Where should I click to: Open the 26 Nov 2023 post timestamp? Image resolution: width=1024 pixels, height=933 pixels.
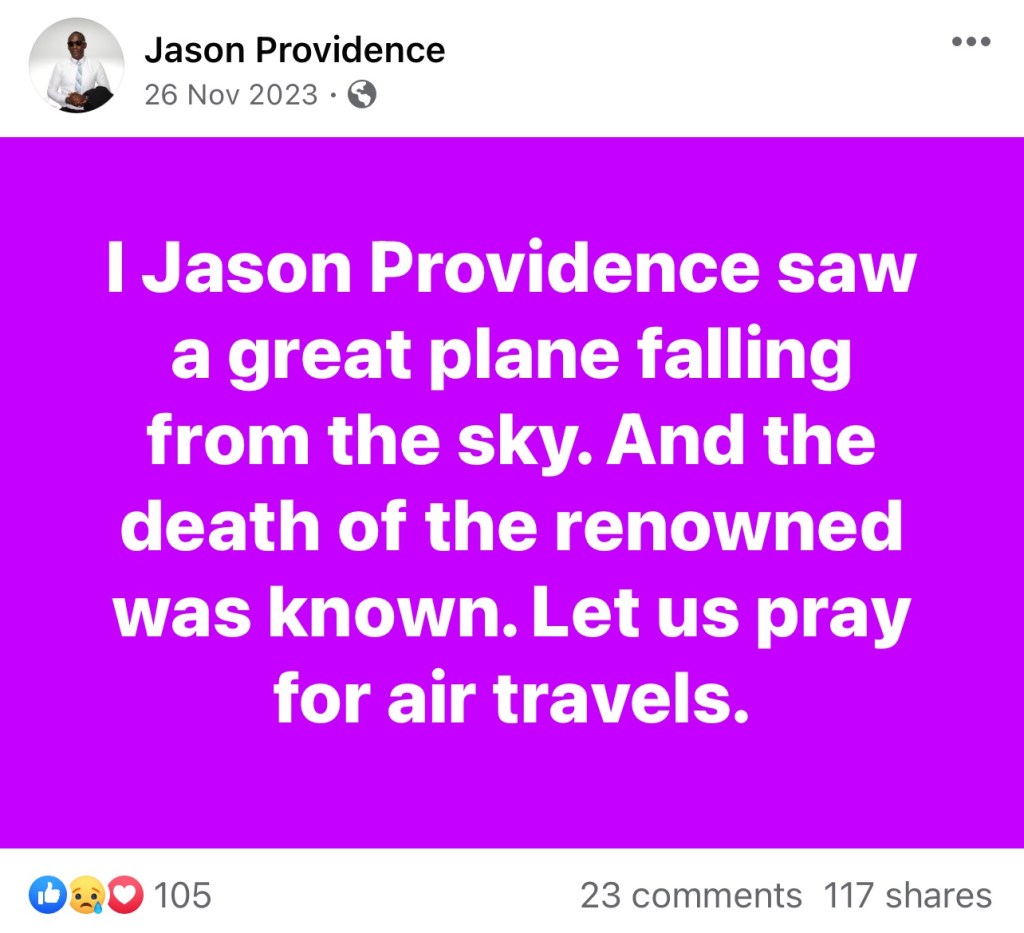[230, 95]
